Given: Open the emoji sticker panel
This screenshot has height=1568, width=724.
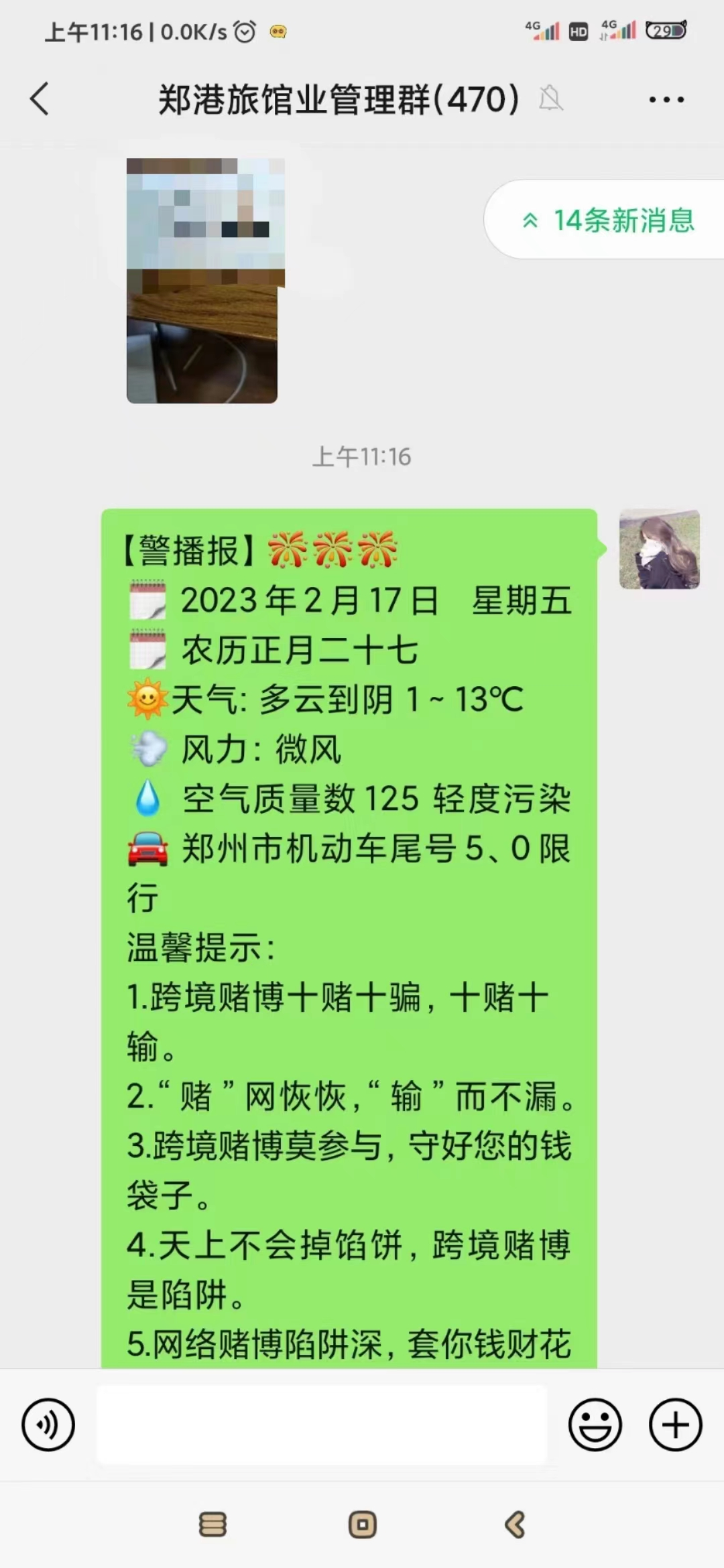Looking at the screenshot, I should coord(595,1425).
